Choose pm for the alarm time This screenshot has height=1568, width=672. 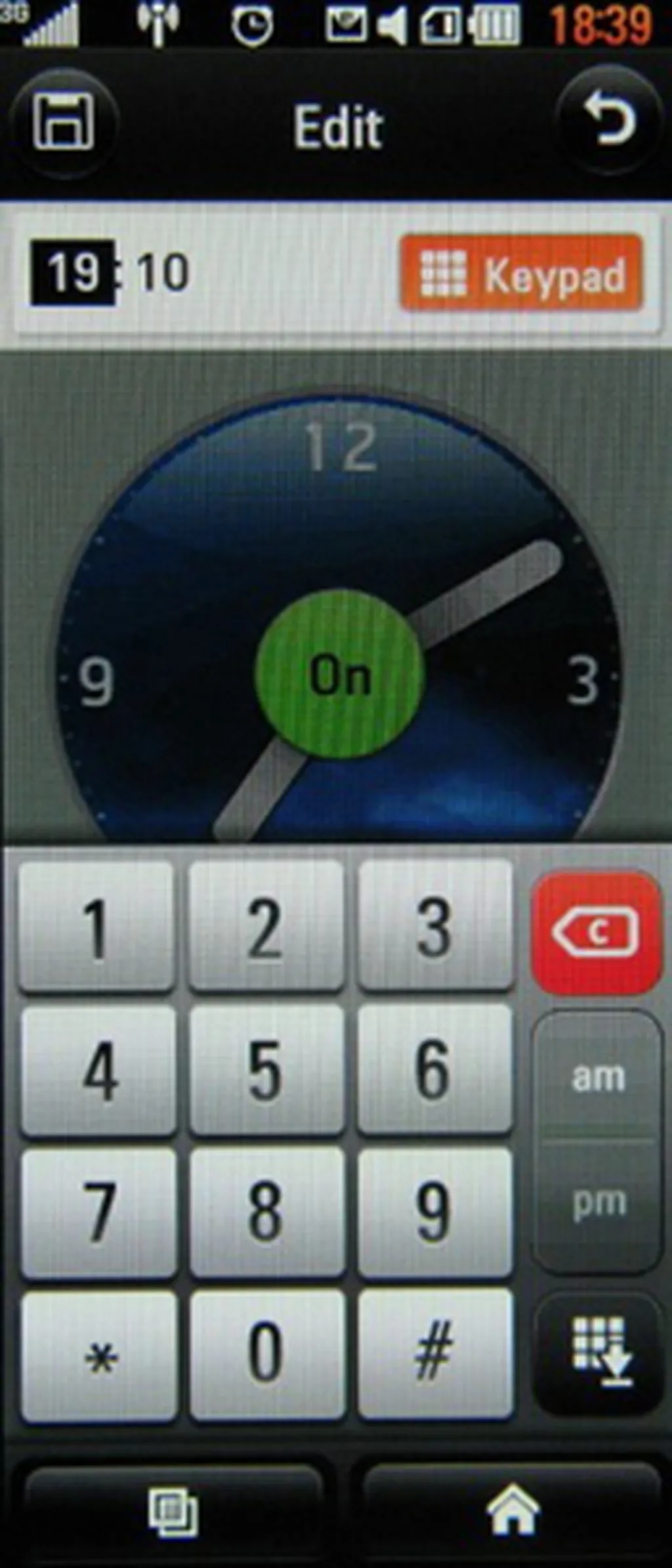point(597,1202)
